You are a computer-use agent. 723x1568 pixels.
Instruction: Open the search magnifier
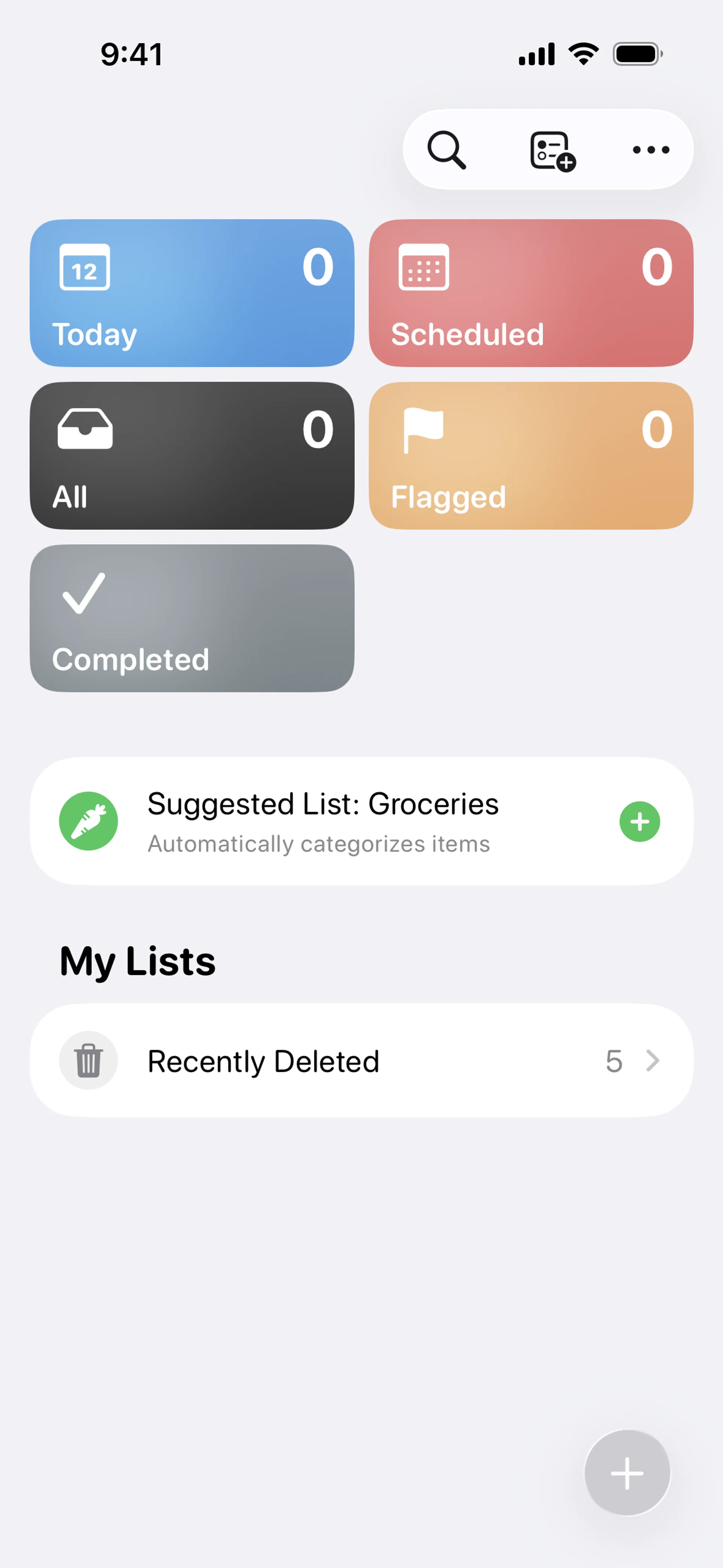click(447, 150)
